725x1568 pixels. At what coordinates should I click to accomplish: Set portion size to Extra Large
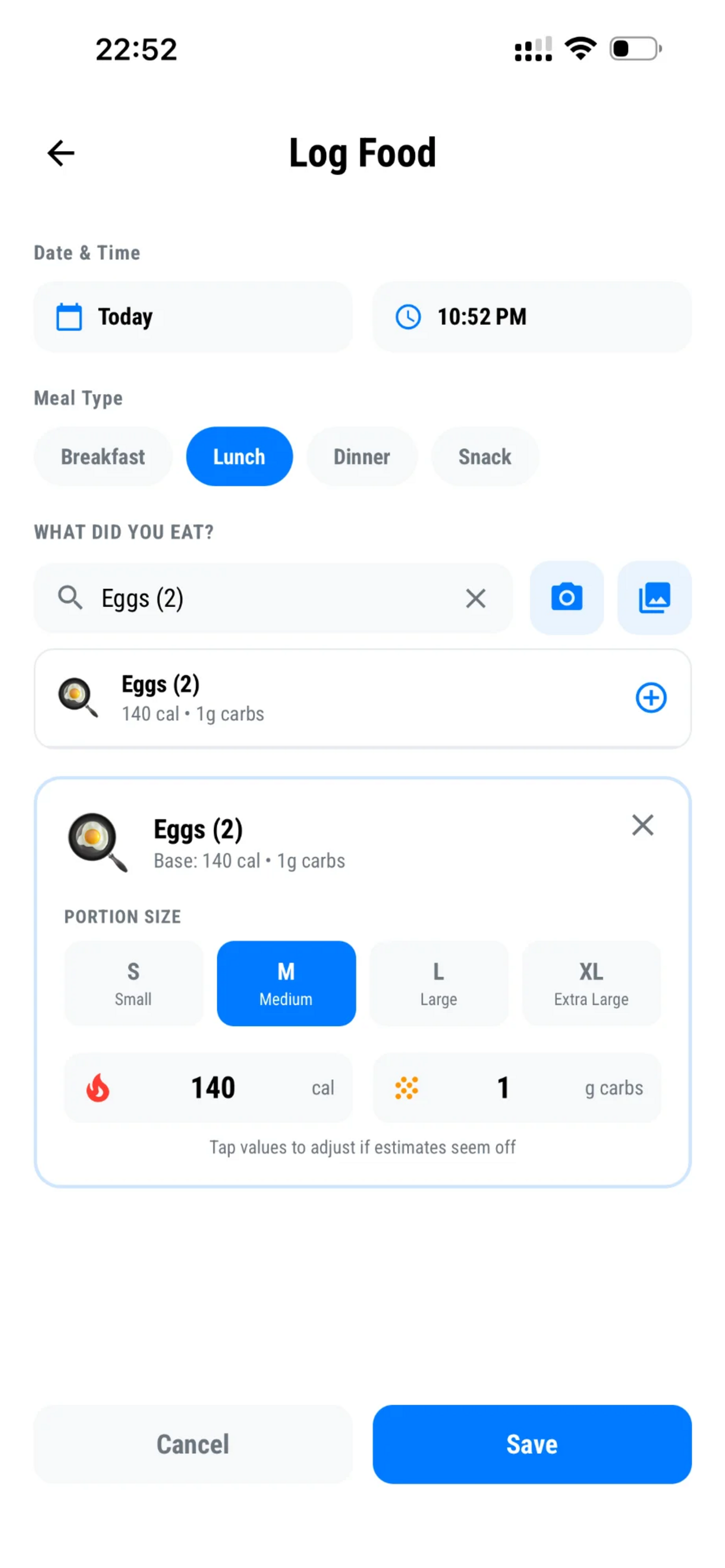pos(591,983)
